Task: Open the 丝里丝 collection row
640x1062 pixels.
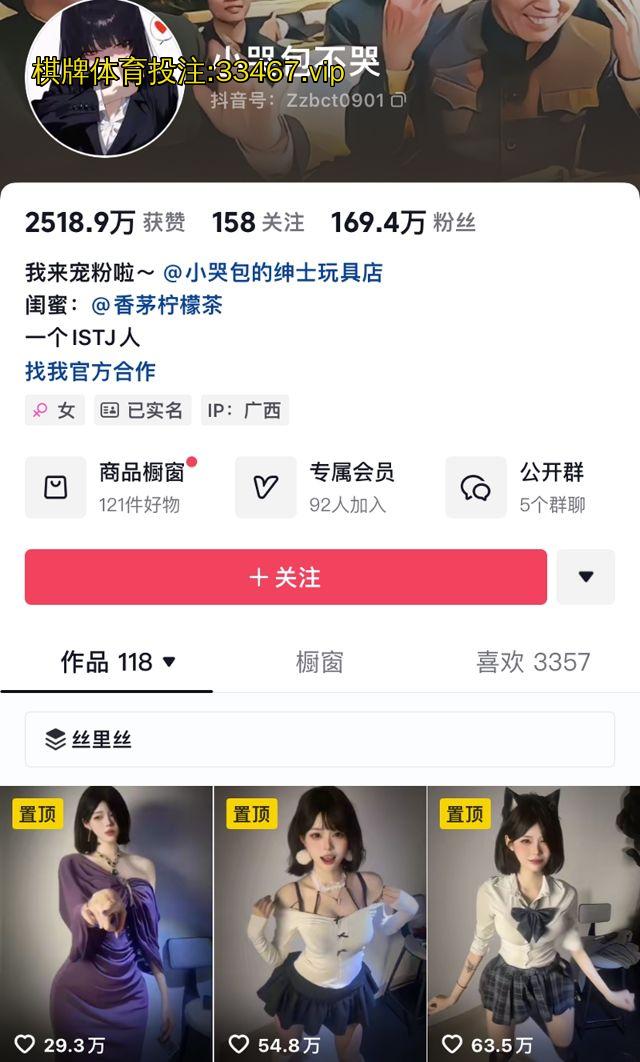Action: pos(320,740)
